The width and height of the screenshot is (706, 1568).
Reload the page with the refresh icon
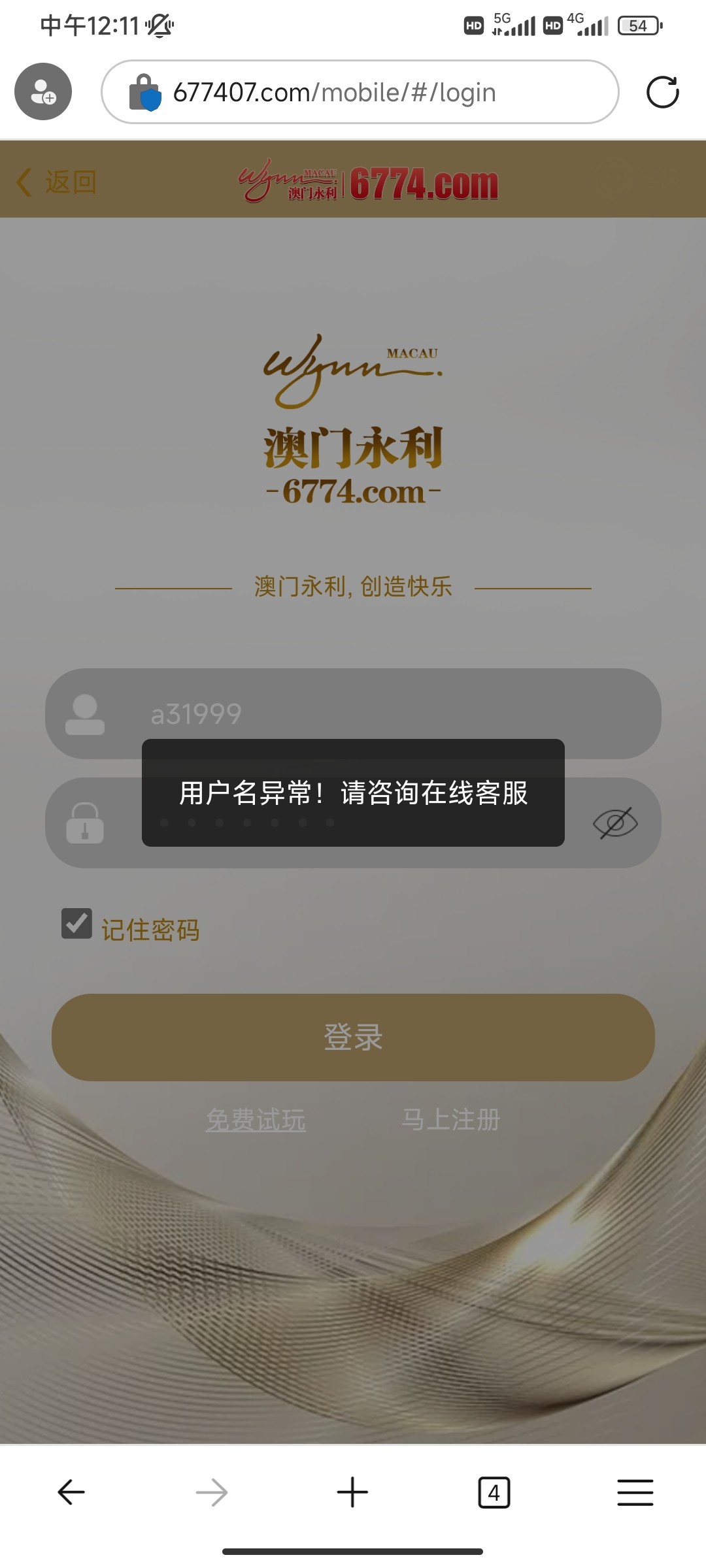662,92
